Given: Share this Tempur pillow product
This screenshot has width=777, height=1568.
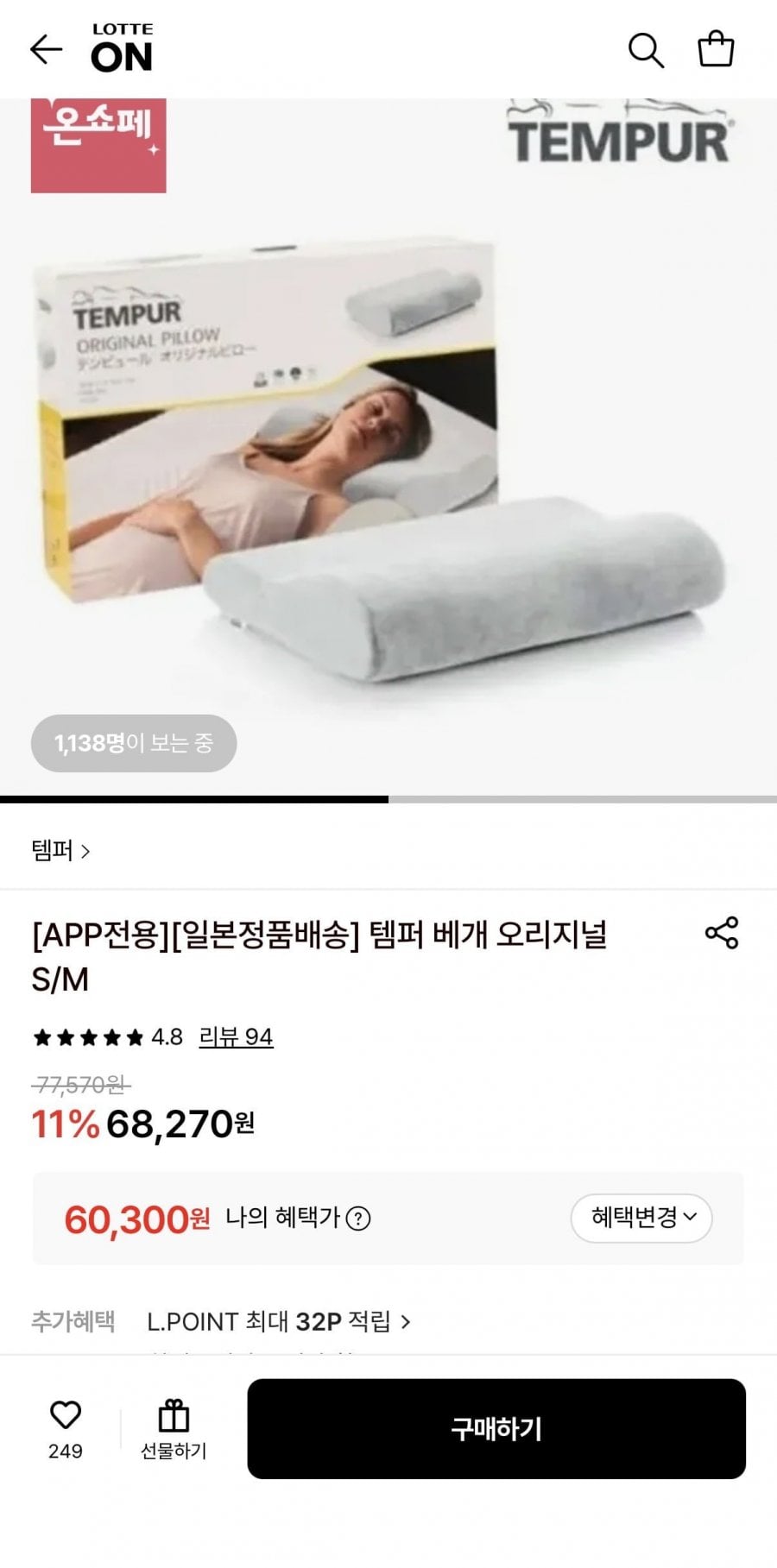Looking at the screenshot, I should click(x=722, y=933).
